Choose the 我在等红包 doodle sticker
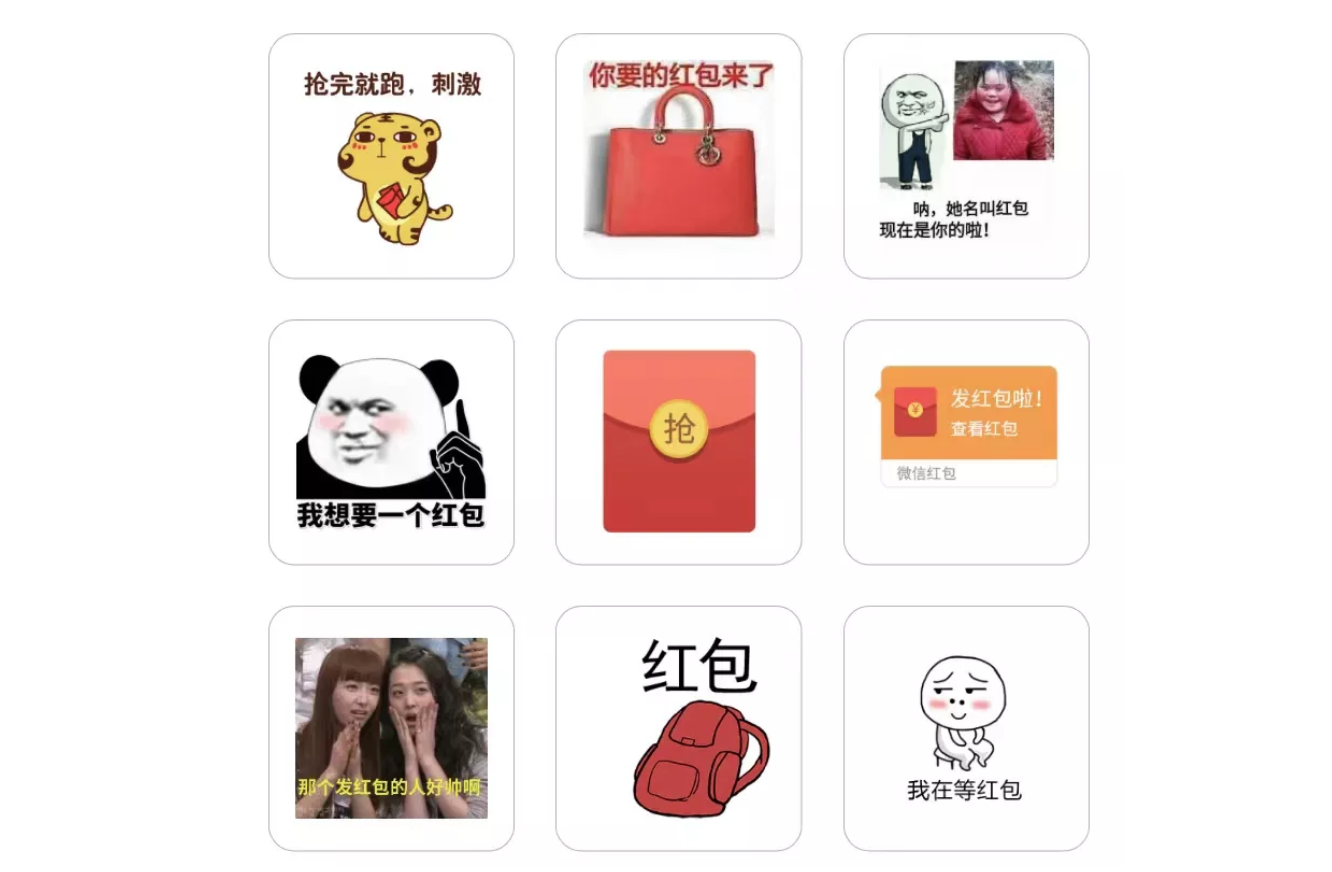1332x872 pixels. tap(966, 728)
